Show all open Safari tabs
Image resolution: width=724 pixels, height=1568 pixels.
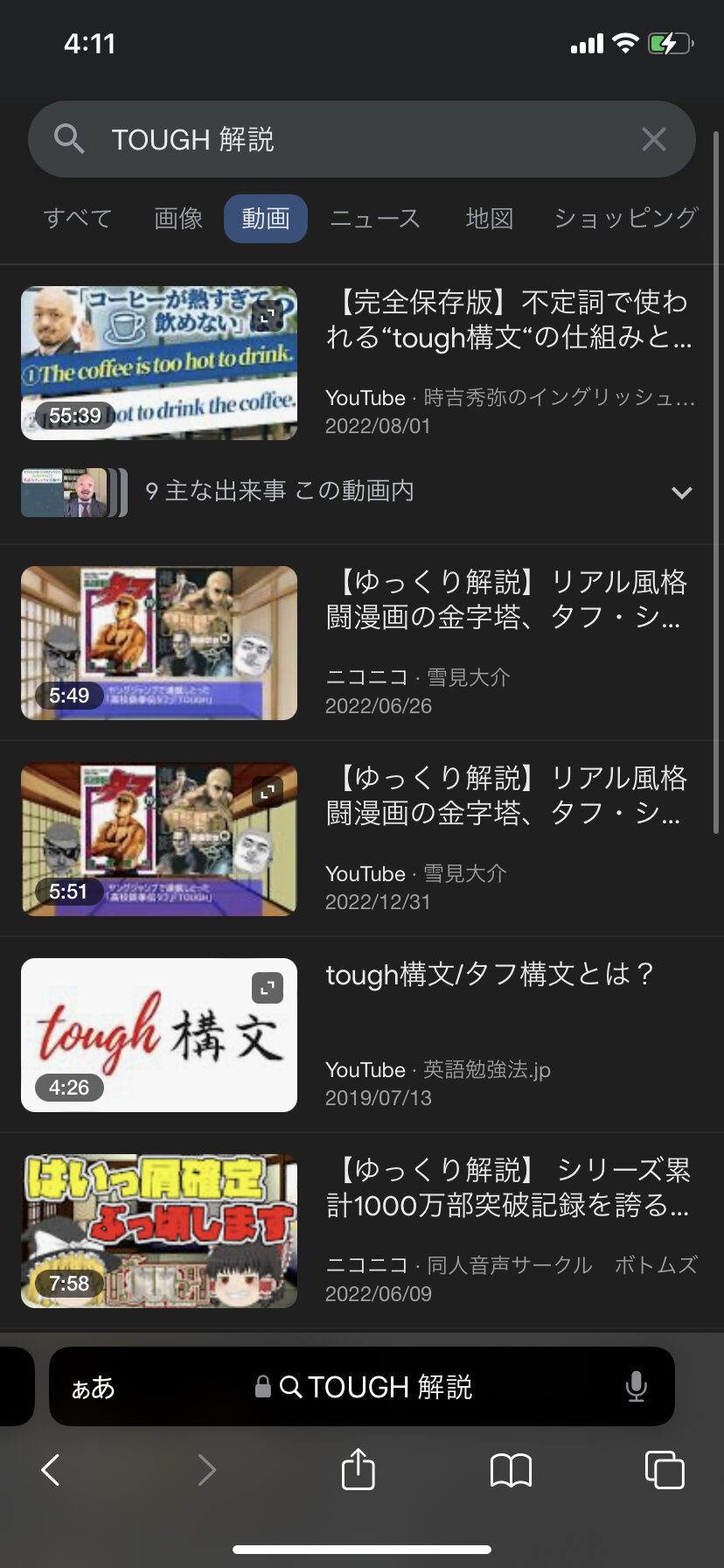click(664, 1470)
